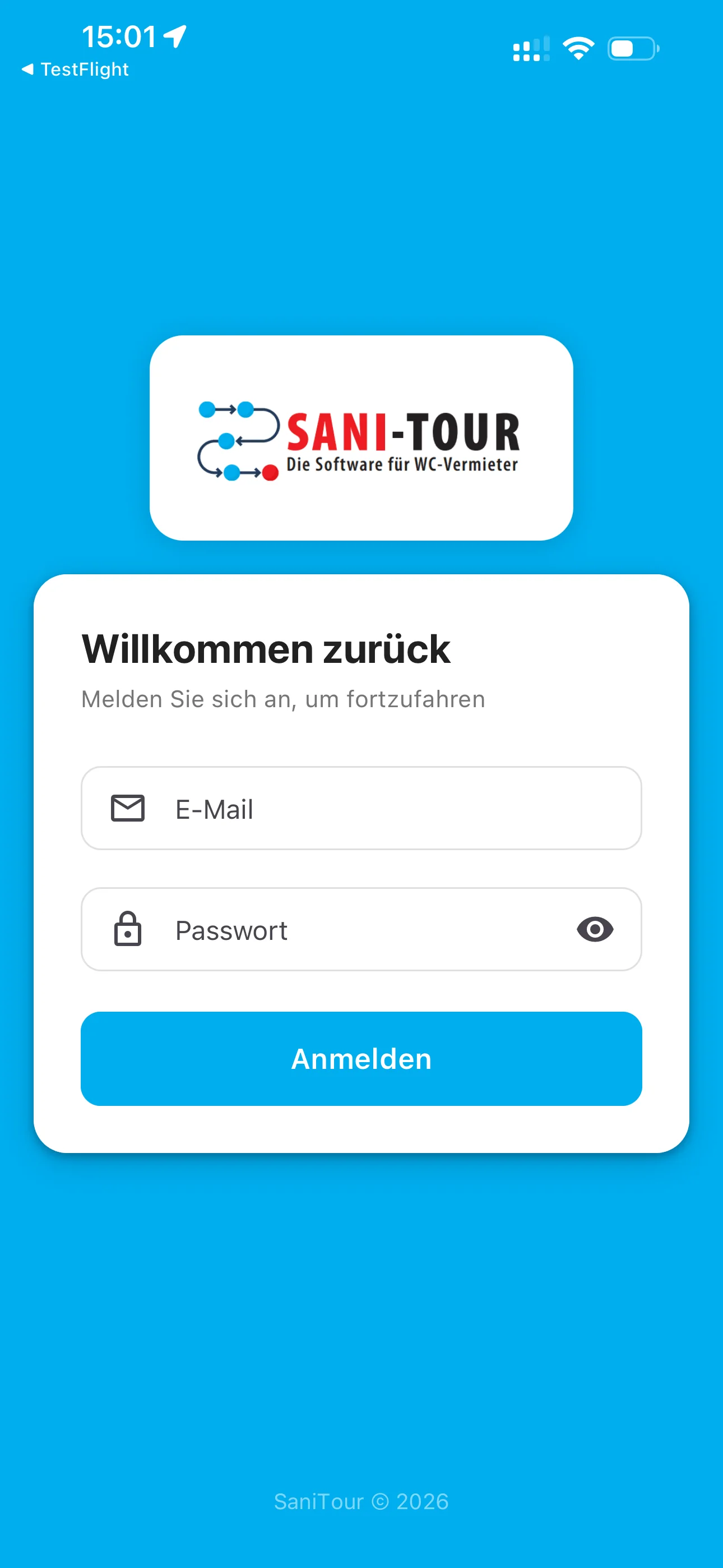723x1568 pixels.
Task: Focus the E-Mail input field
Action: click(x=377, y=808)
